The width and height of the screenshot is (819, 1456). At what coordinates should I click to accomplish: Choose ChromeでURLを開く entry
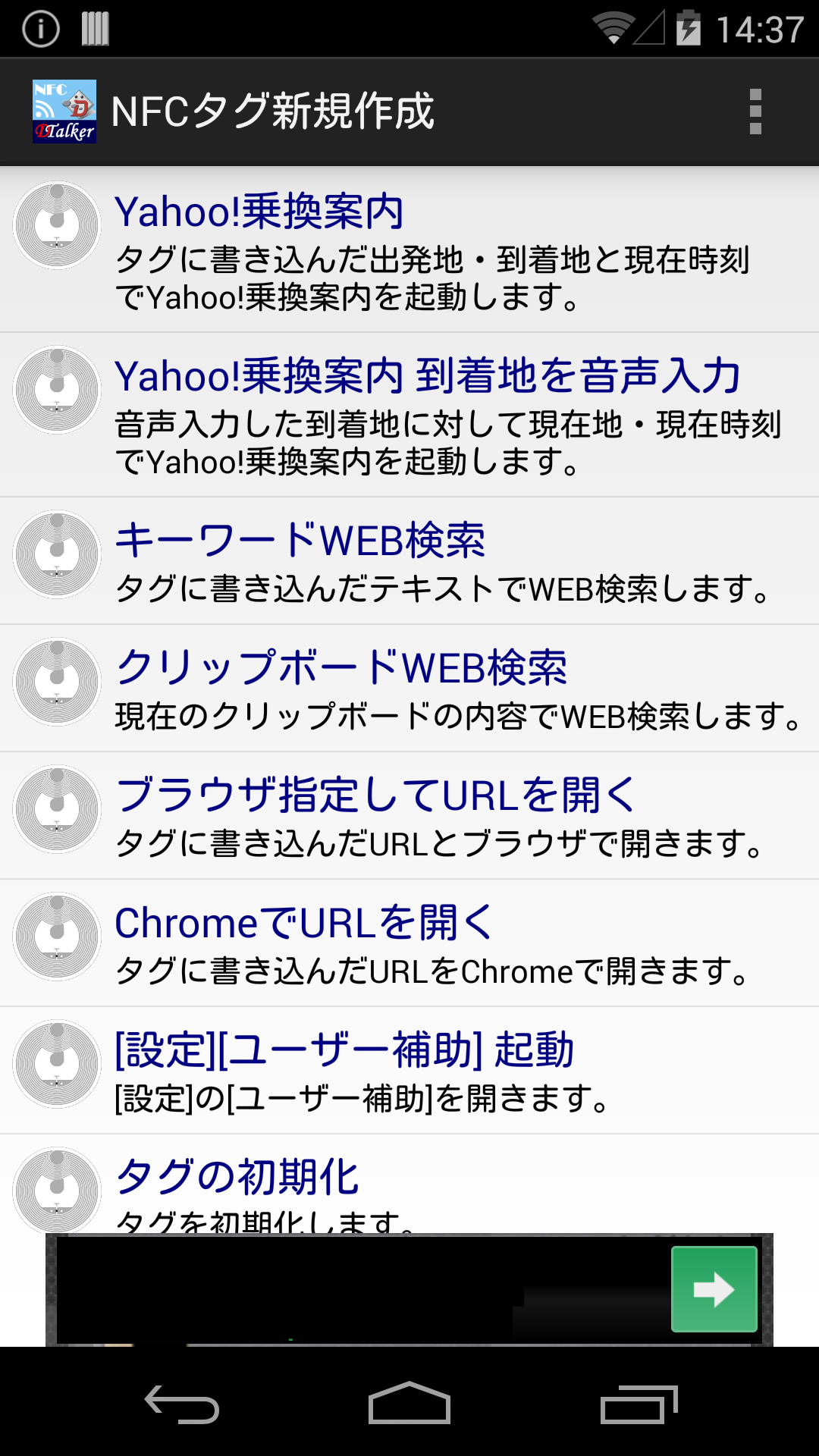[x=409, y=943]
